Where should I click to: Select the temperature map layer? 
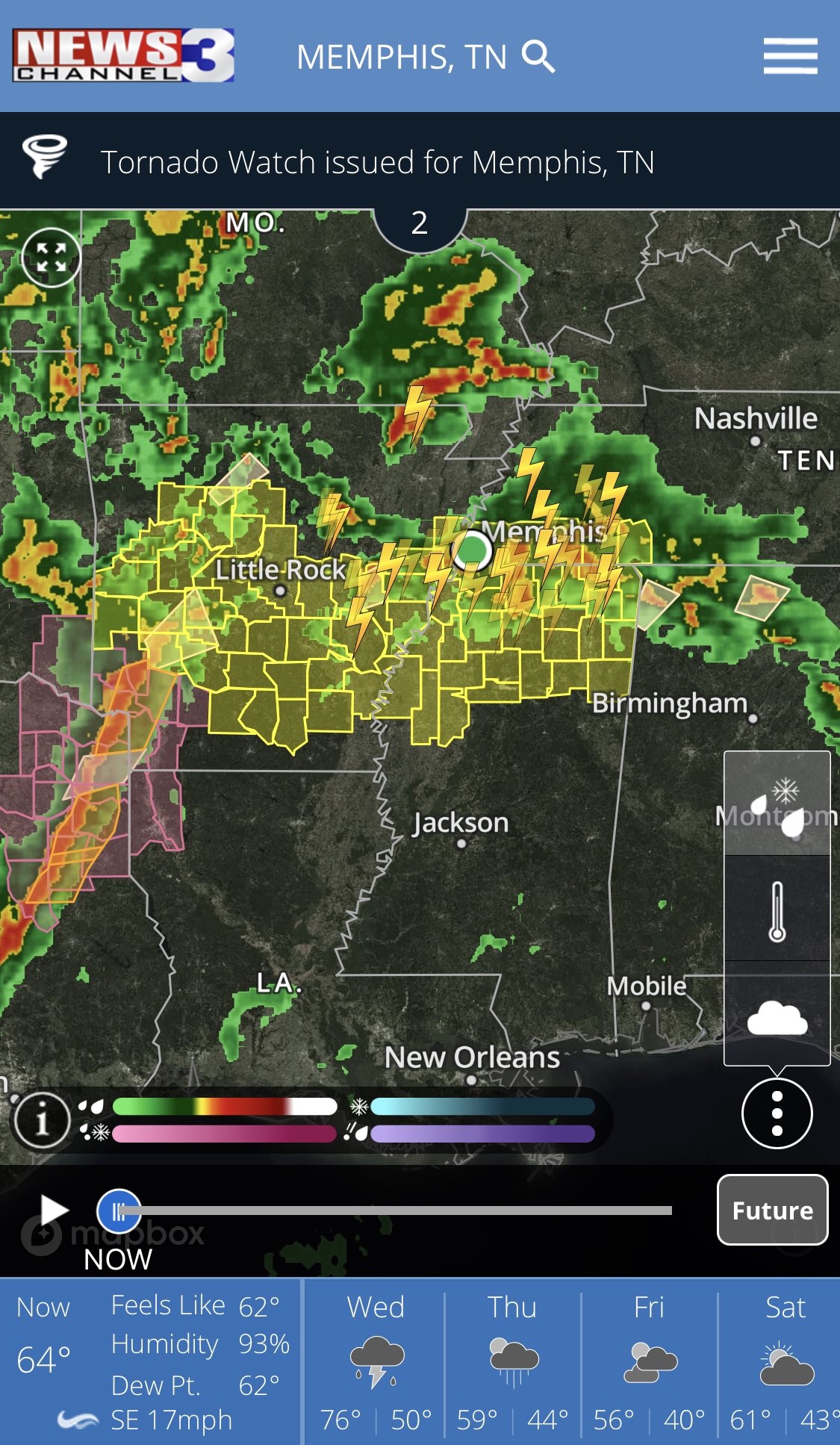(777, 910)
